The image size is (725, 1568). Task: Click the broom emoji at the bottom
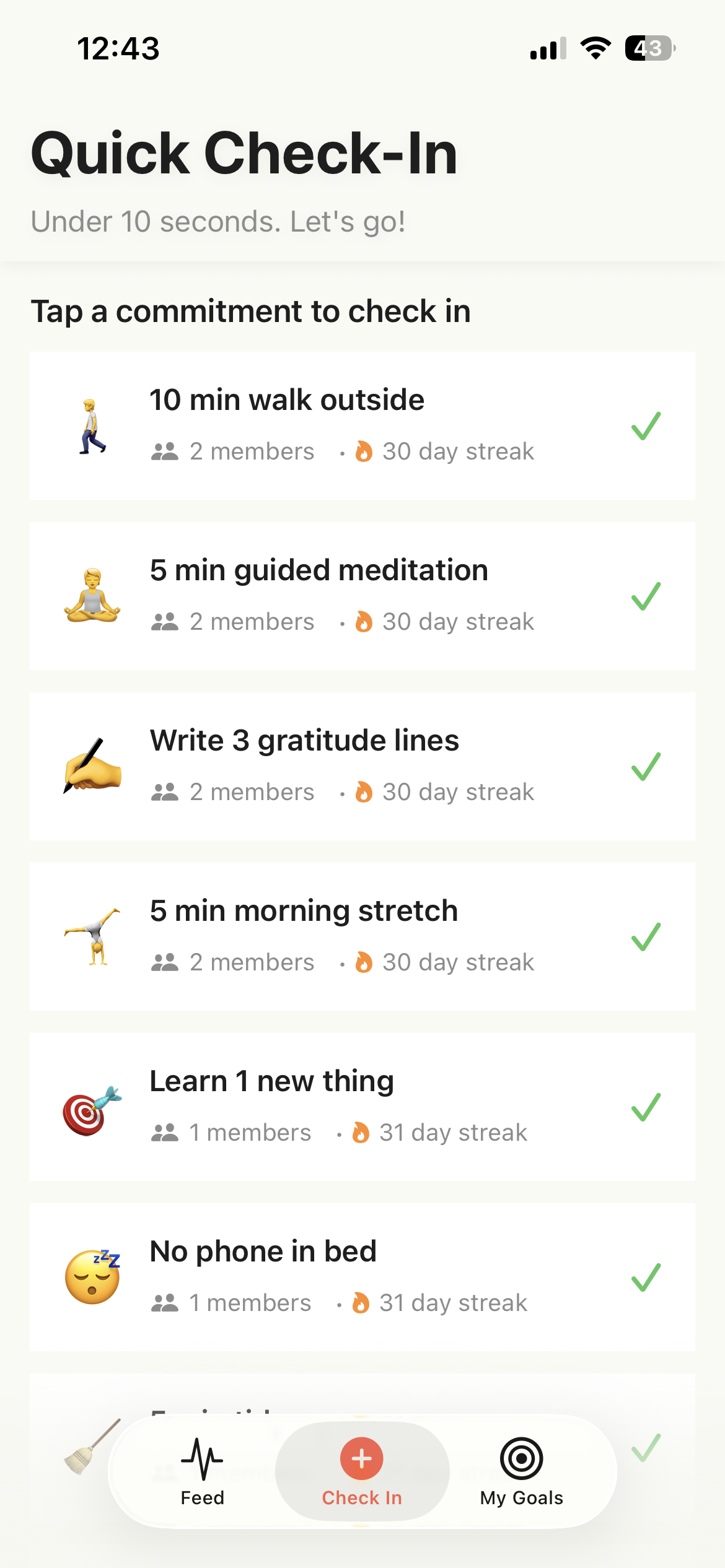point(92,1446)
